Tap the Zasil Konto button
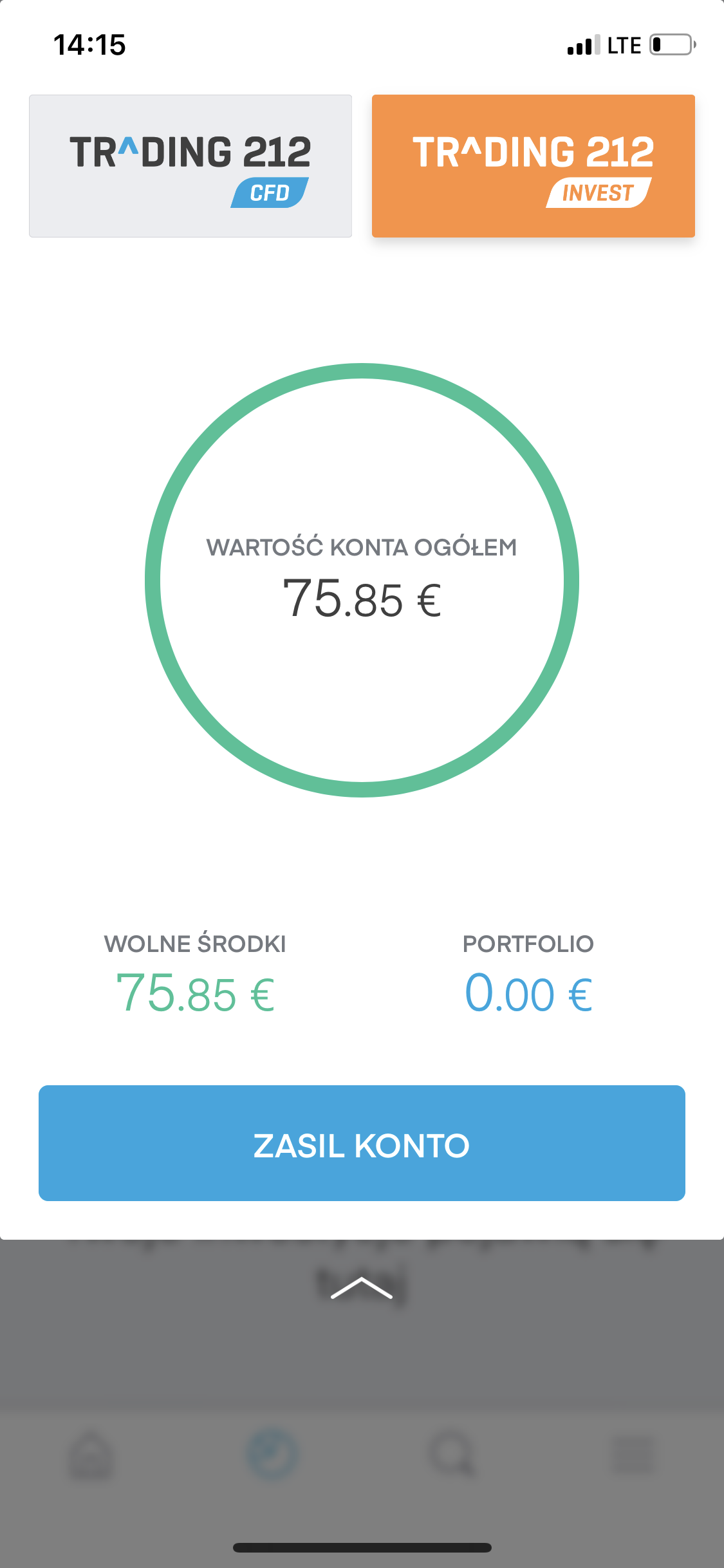The height and width of the screenshot is (1568, 724). pyautogui.click(x=362, y=1143)
